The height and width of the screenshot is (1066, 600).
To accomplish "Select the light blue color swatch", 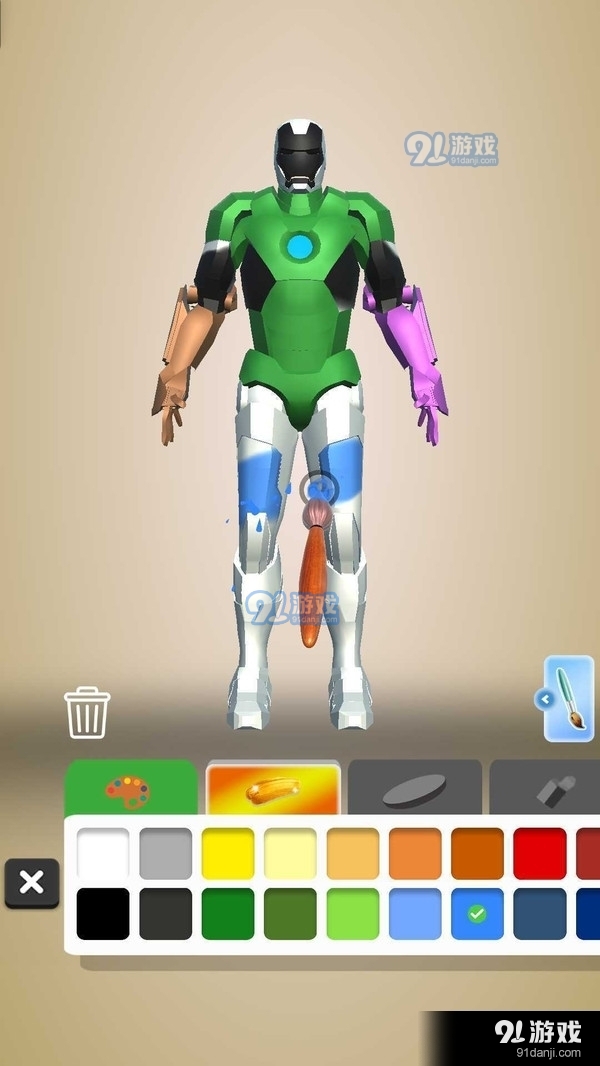I will coord(415,914).
